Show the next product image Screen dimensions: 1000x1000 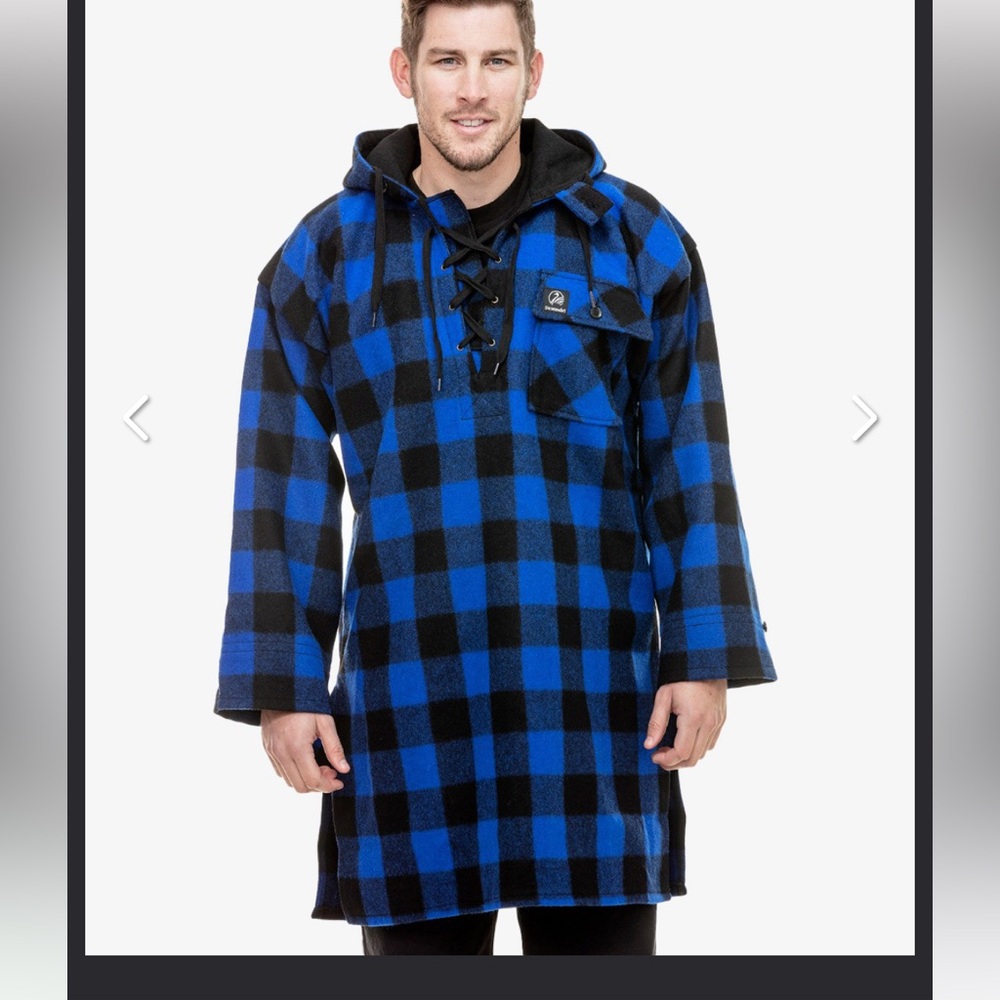tap(865, 418)
